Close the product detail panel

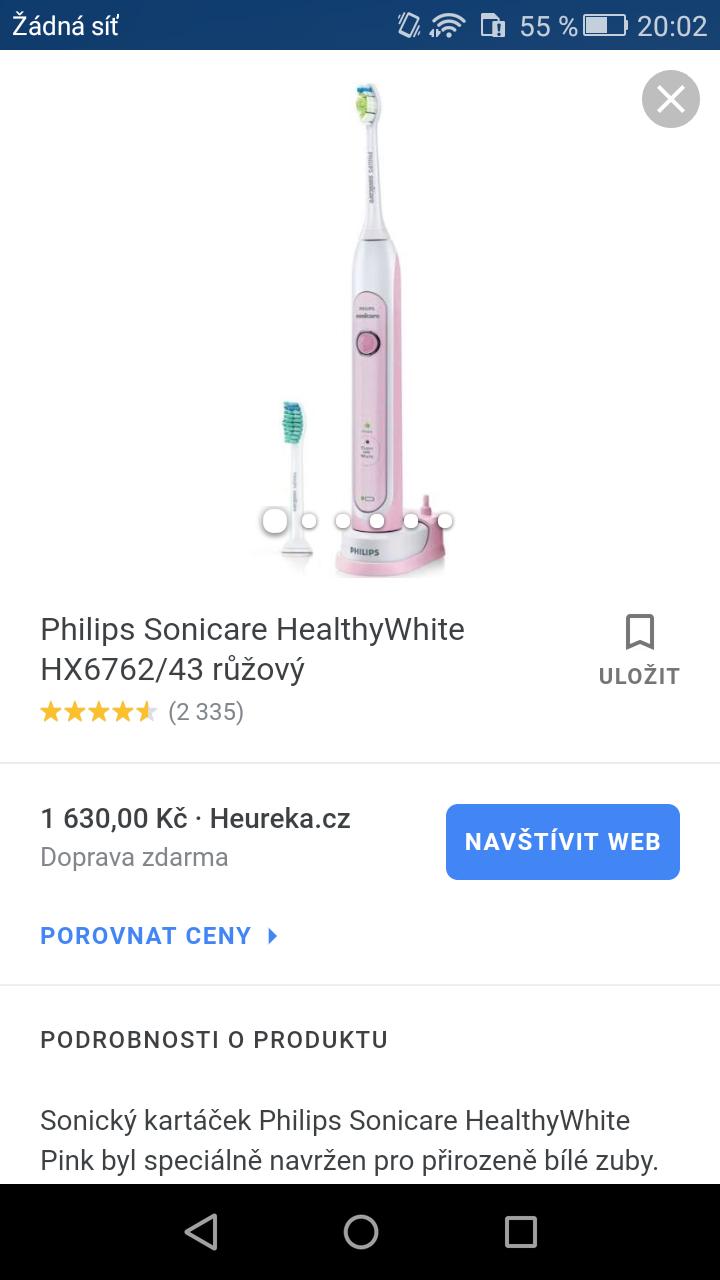coord(671,99)
